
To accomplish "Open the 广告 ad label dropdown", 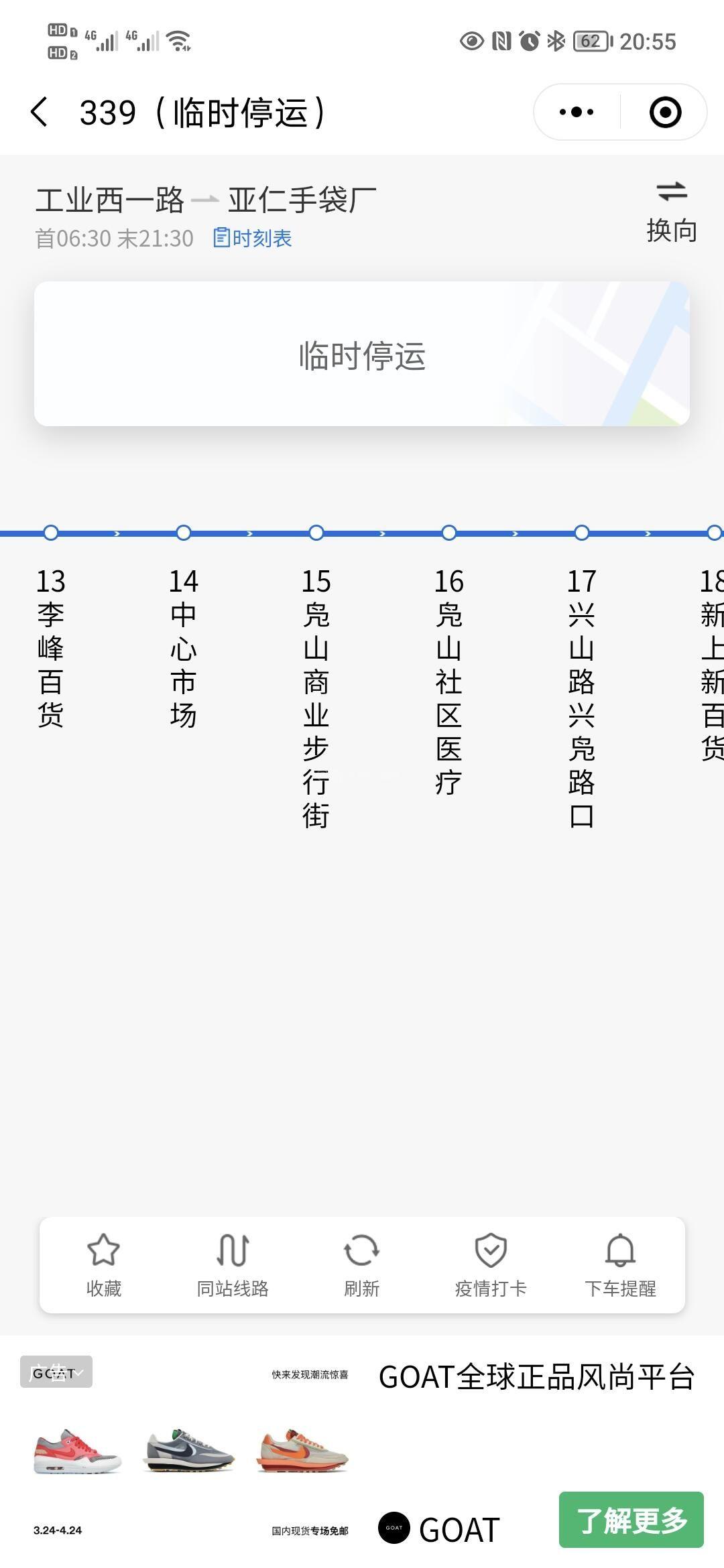I will (x=56, y=1372).
